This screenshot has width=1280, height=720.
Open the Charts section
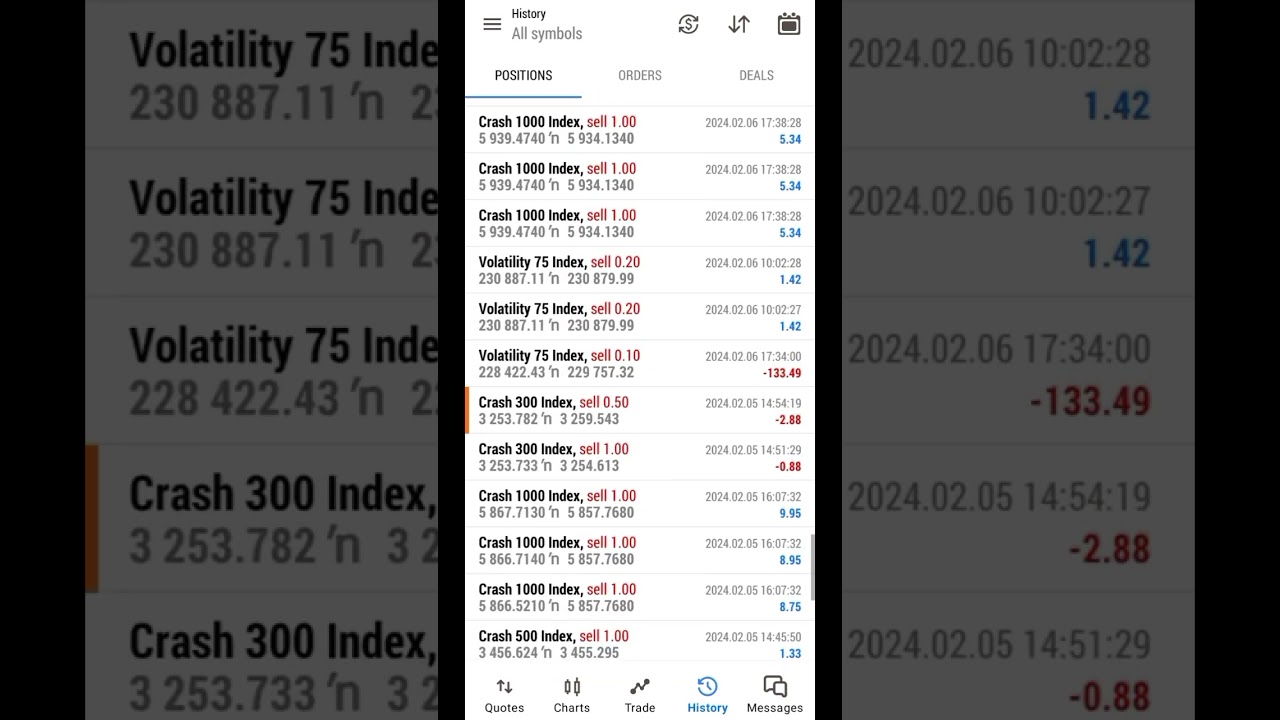tap(572, 695)
